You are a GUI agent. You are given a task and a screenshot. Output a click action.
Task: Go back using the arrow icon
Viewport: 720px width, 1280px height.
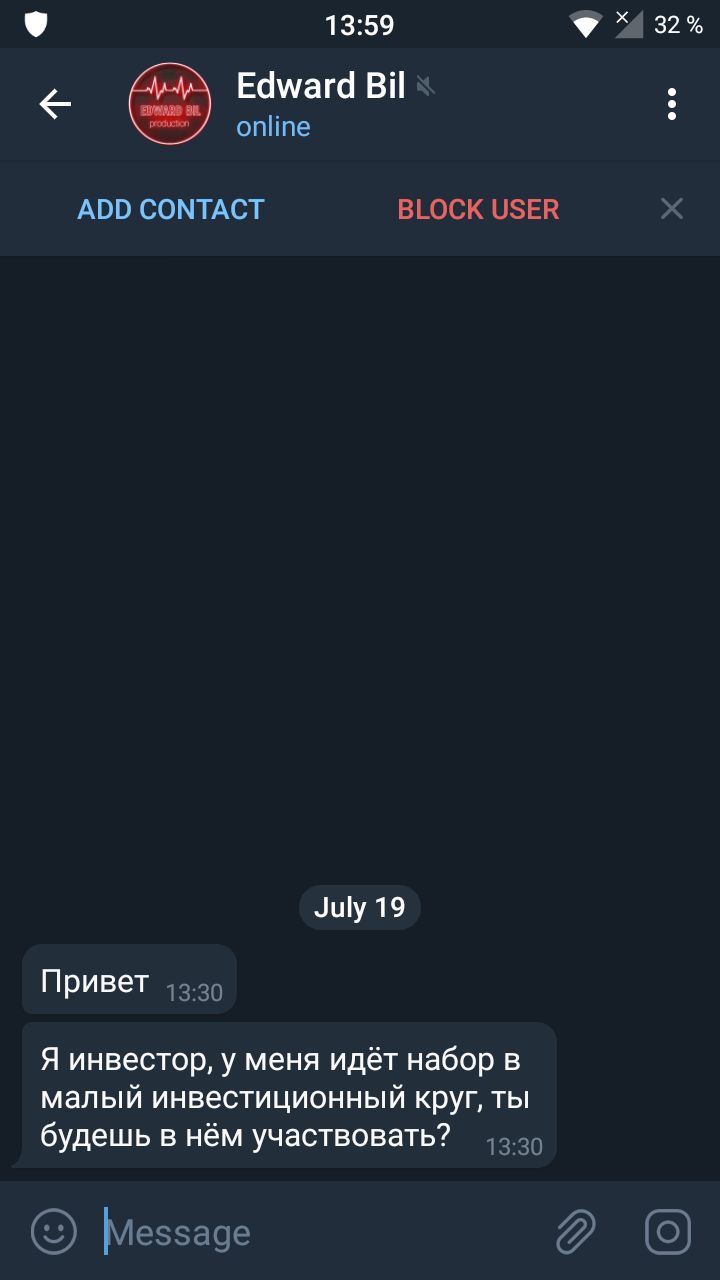(55, 104)
